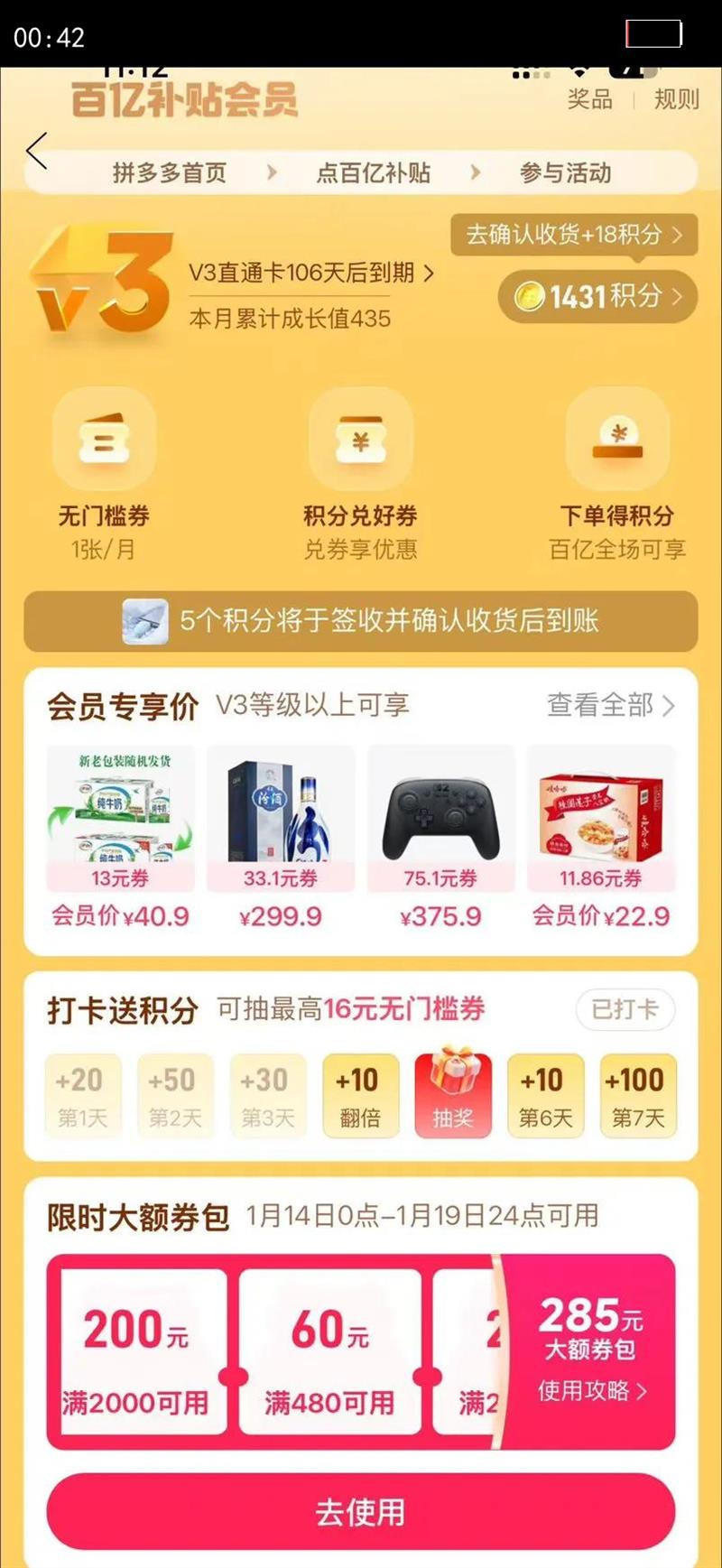Select the +10 翻倍 tile
The image size is (722, 1568).
[360, 1095]
